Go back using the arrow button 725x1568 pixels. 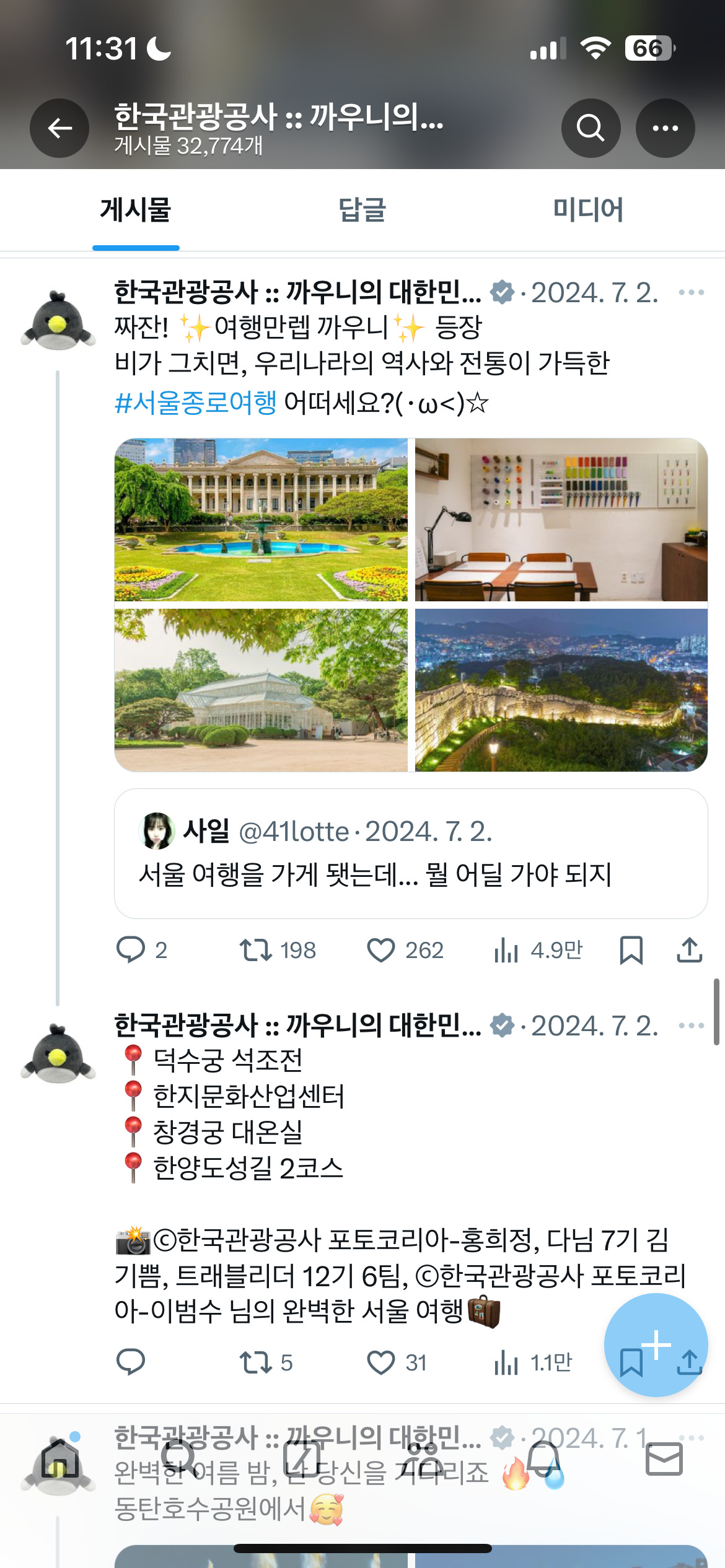coord(59,128)
